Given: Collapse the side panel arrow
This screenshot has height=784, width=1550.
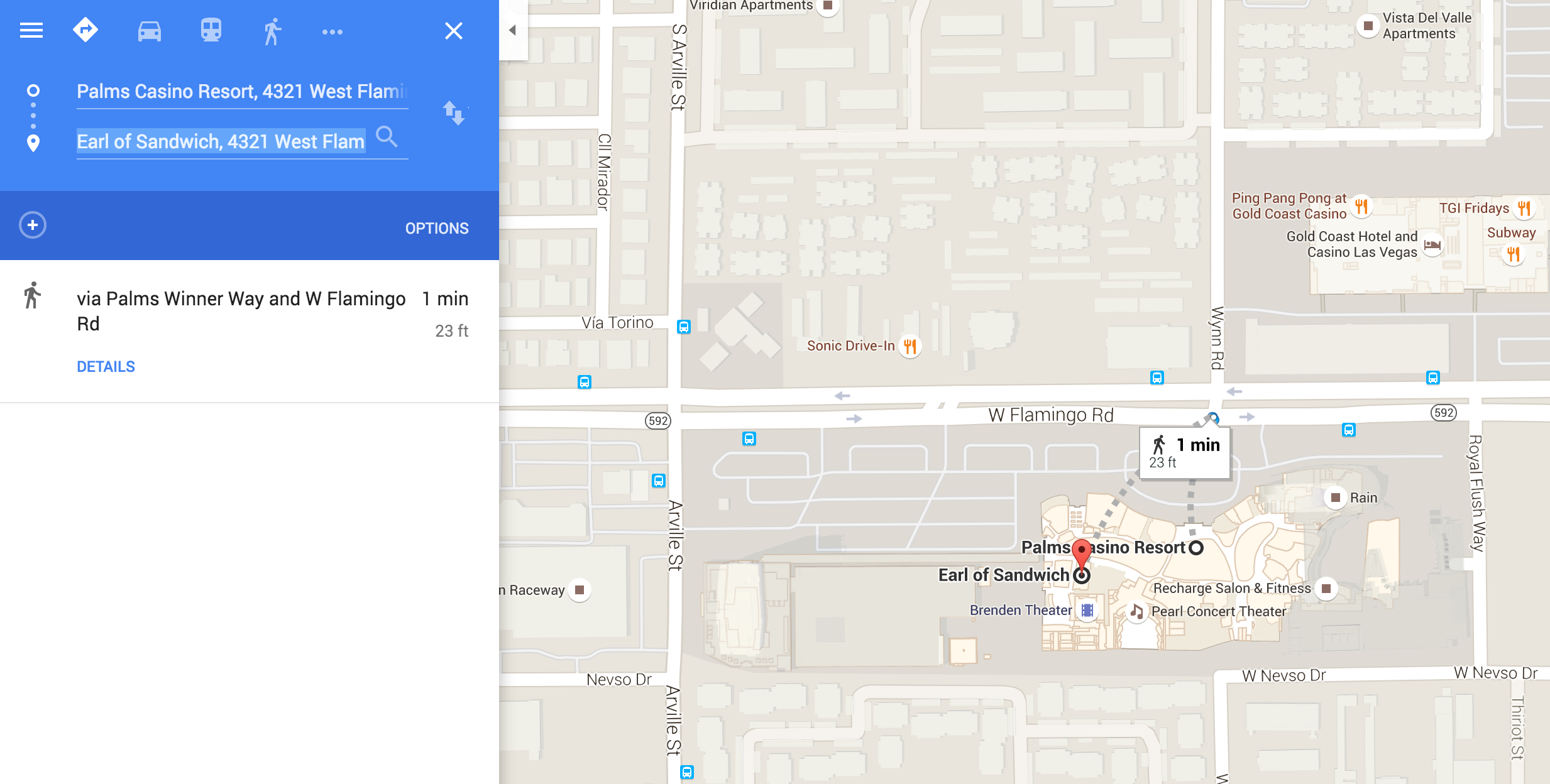Looking at the screenshot, I should [x=513, y=30].
